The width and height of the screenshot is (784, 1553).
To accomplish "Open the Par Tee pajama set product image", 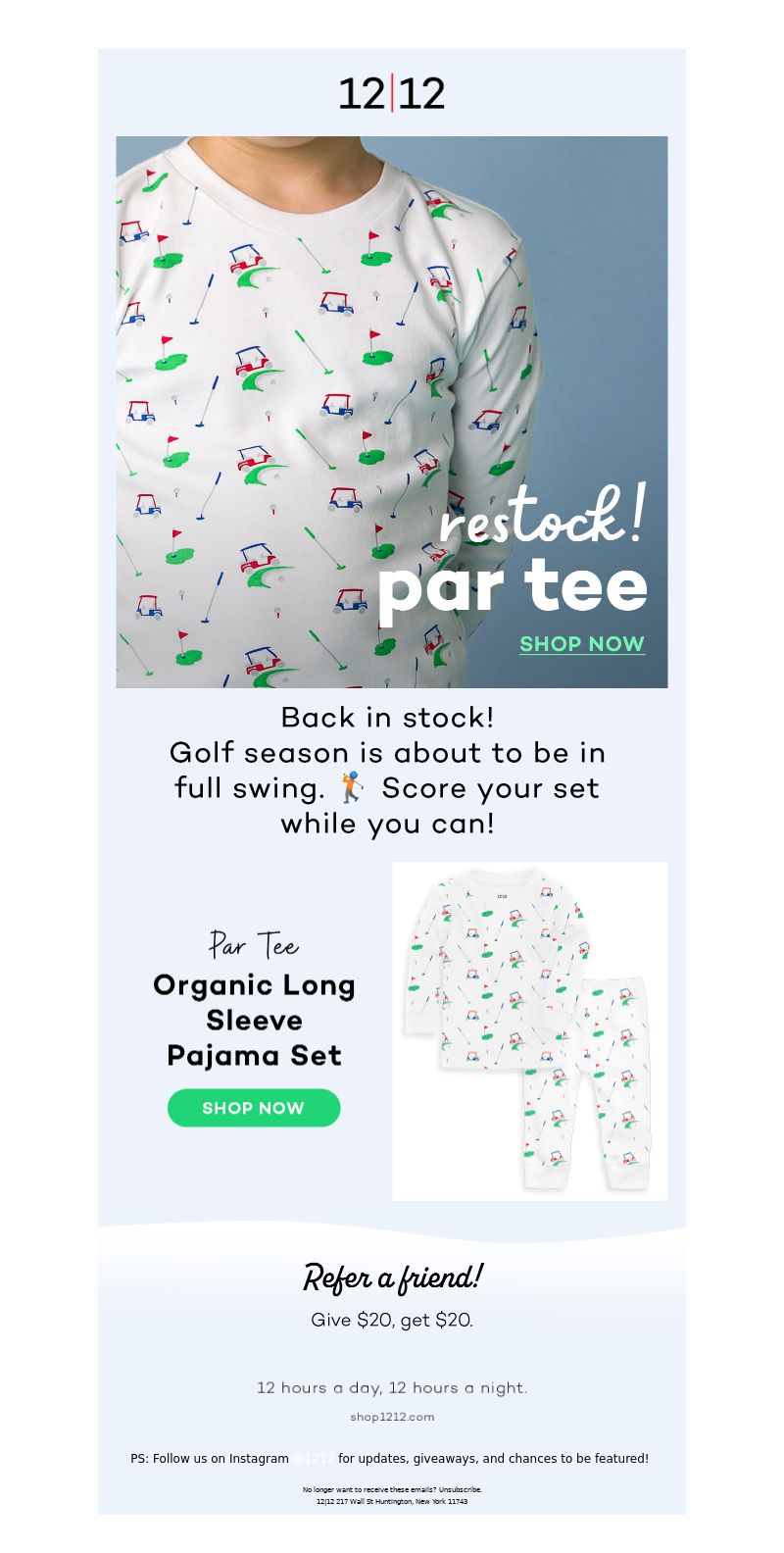I will [530, 1031].
